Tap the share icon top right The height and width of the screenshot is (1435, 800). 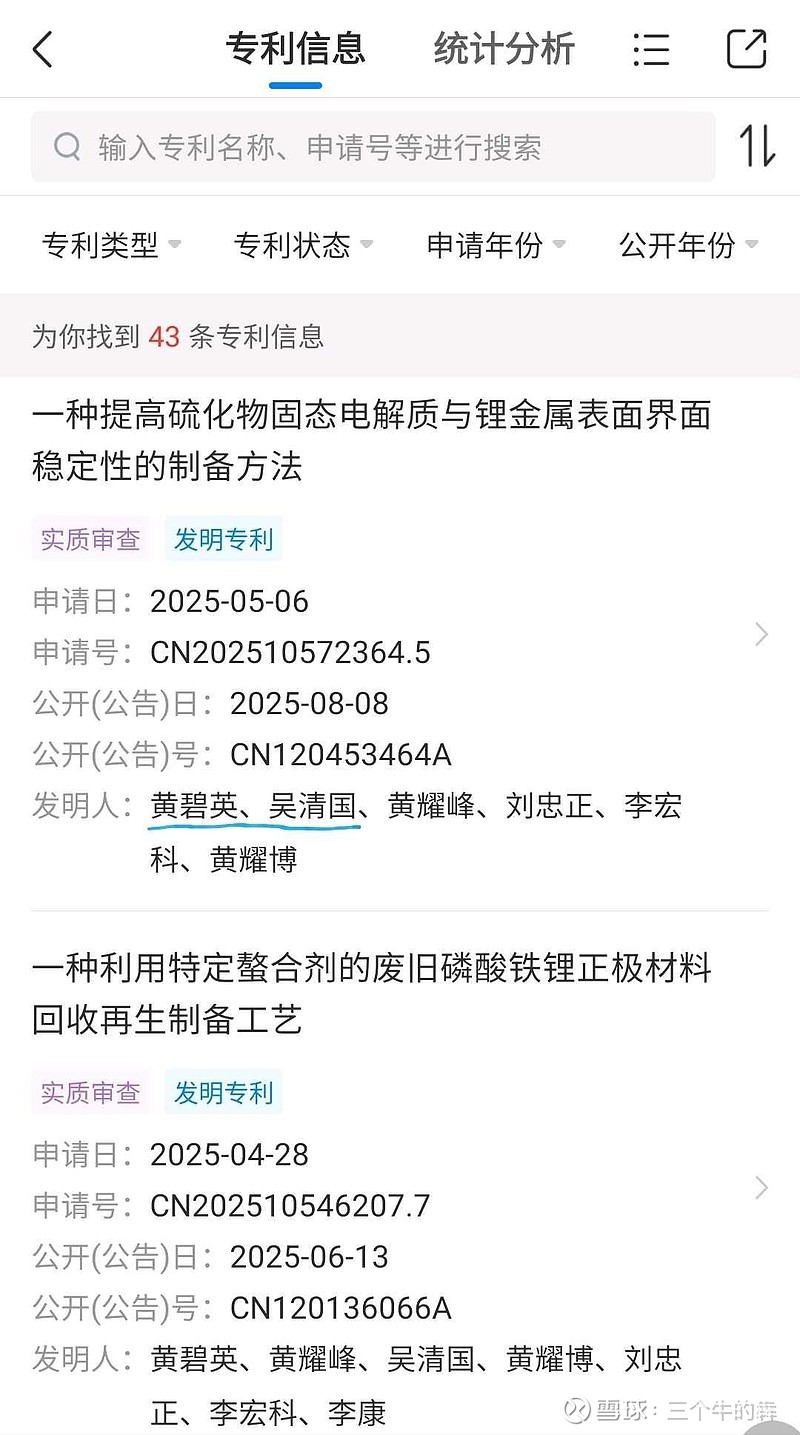point(746,48)
